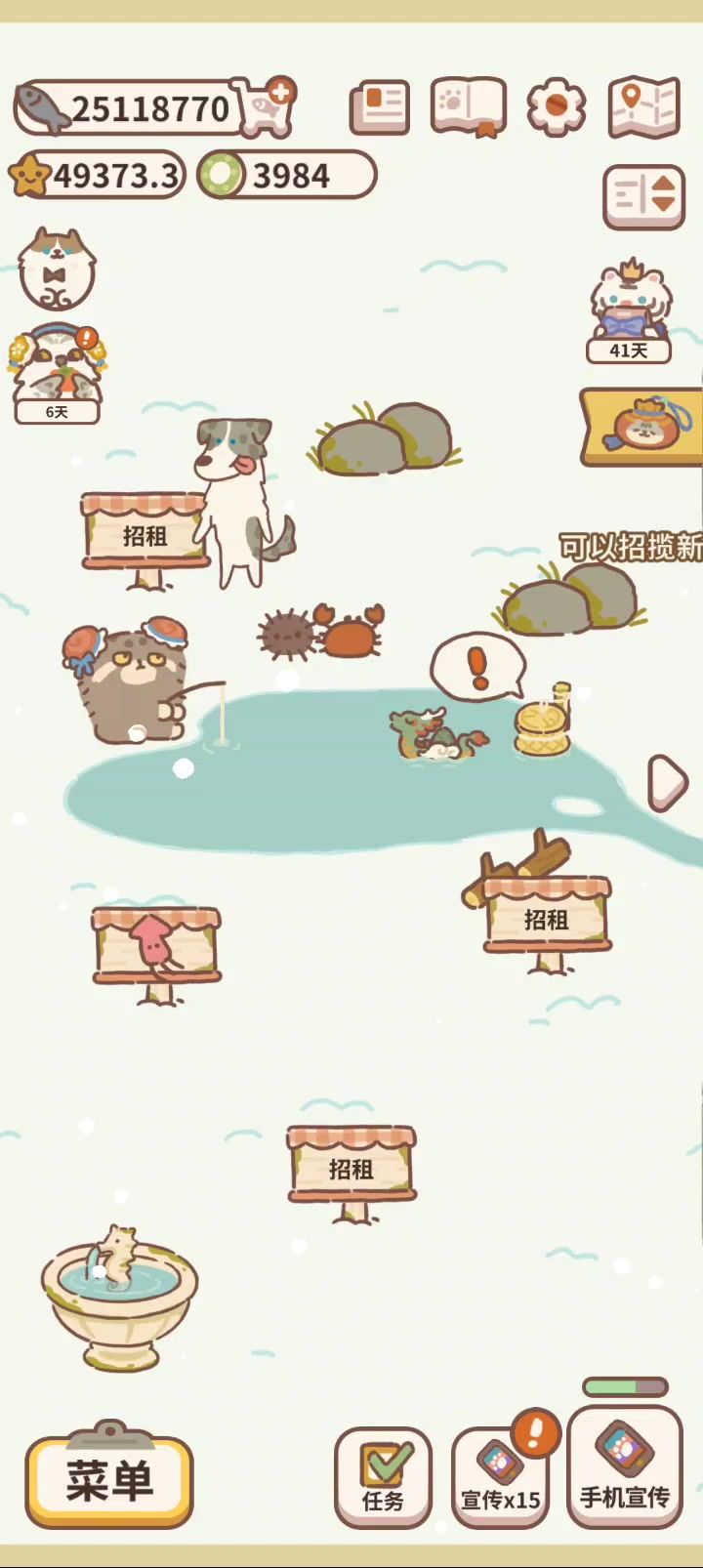Screen dimensions: 703x1568
Task: Tap the squid stall sign
Action: coord(156,947)
